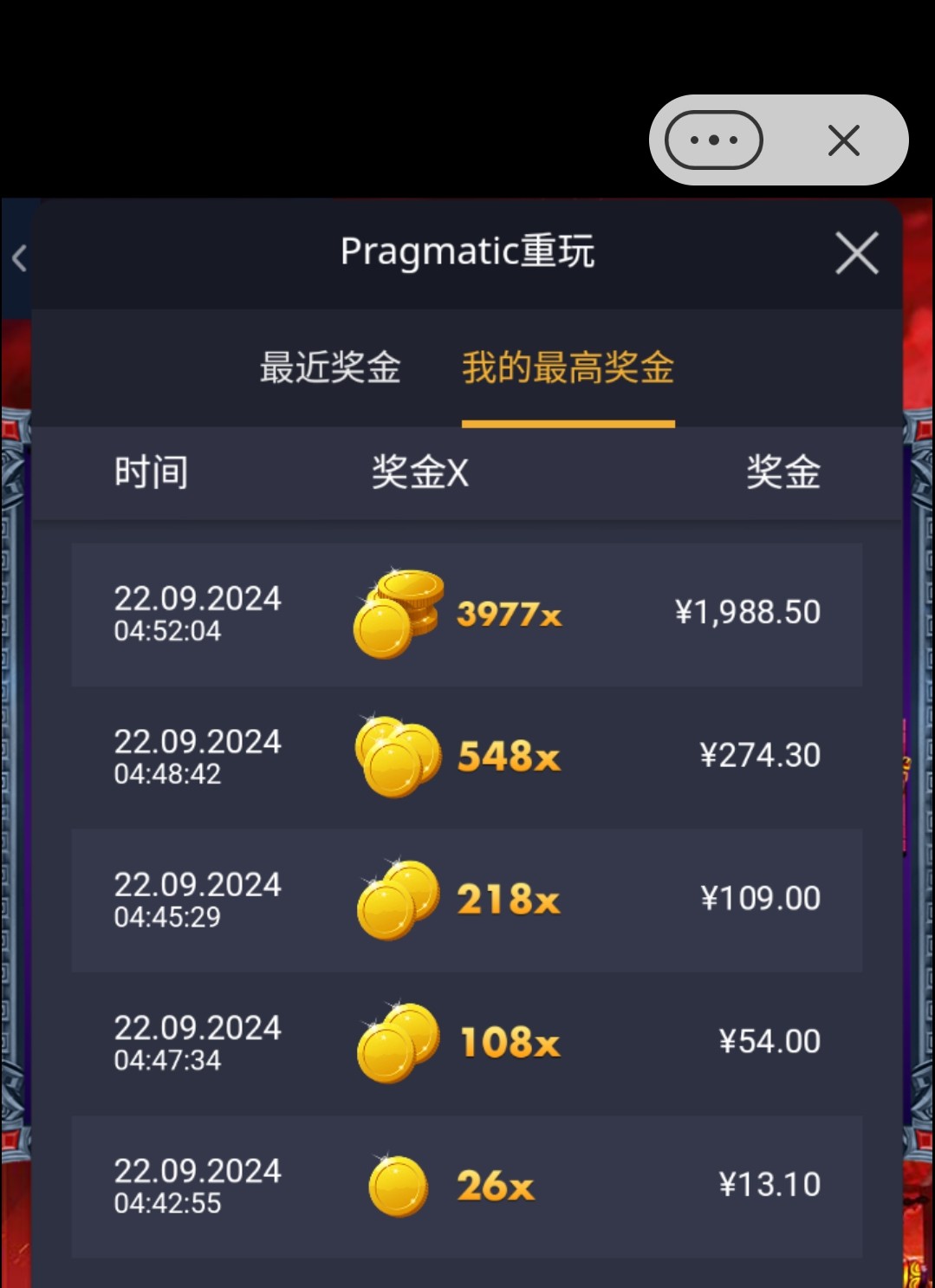935x1288 pixels.
Task: Close the Pragmatic重玩 panel
Action: click(x=856, y=253)
